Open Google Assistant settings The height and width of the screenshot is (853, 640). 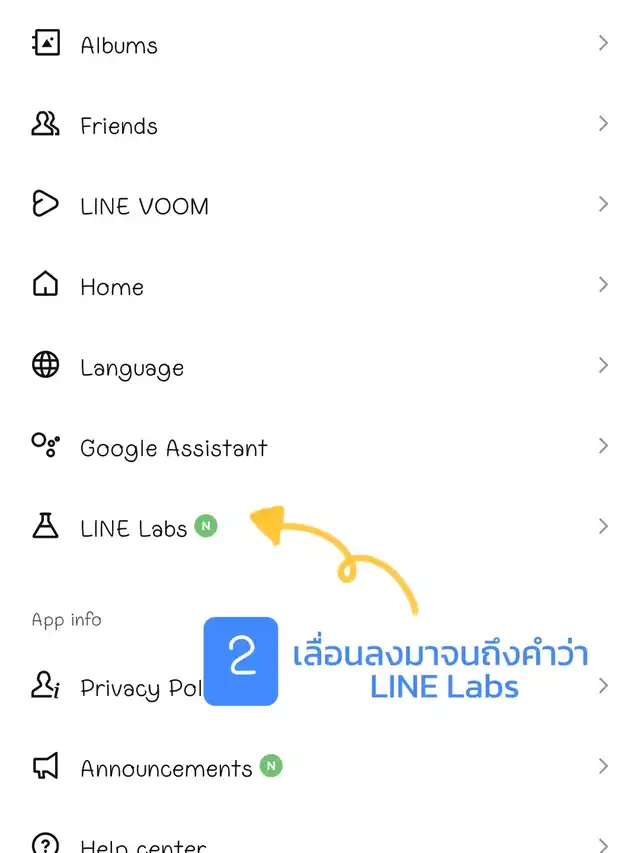(x=173, y=448)
